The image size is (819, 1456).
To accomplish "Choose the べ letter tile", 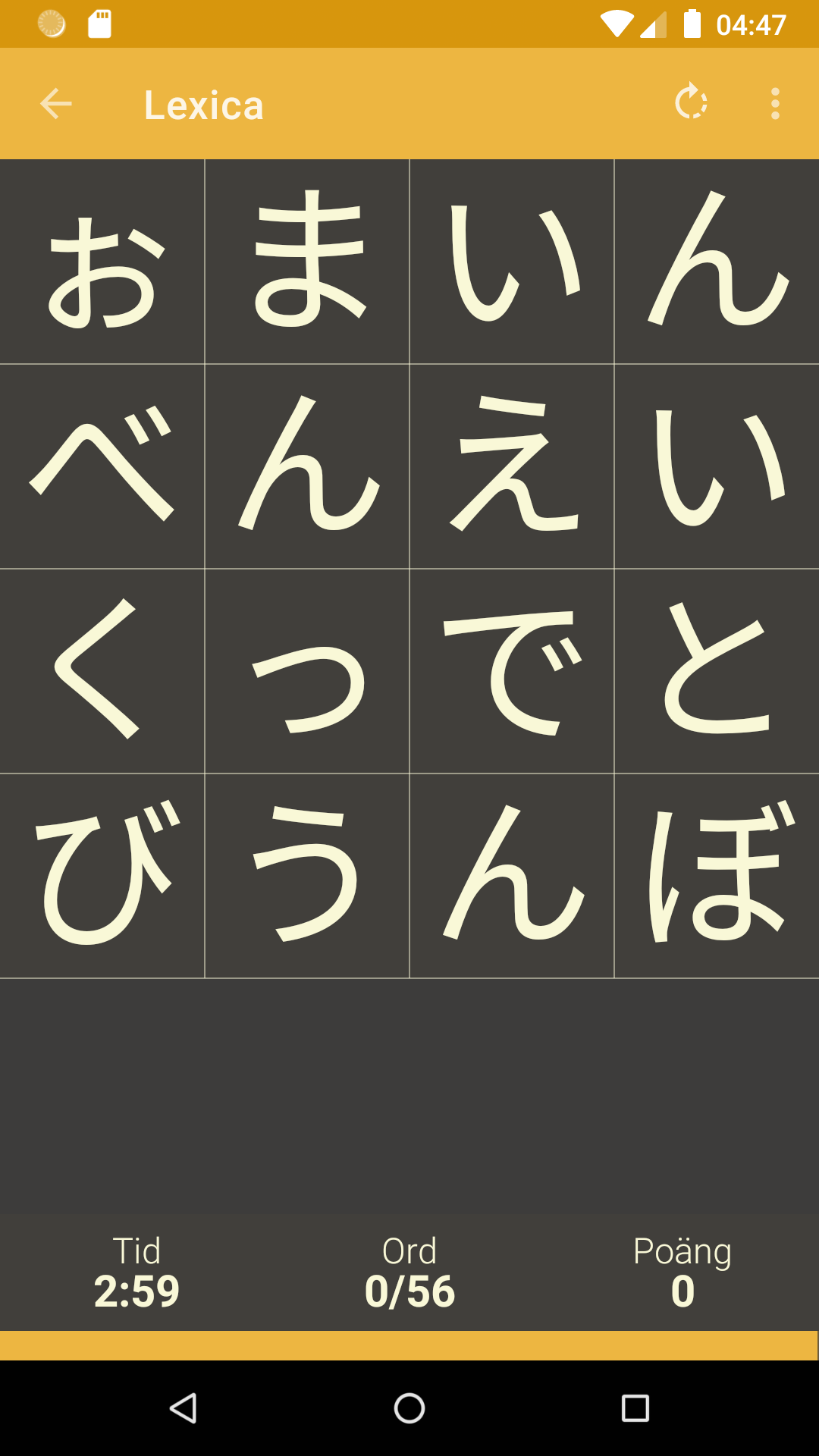I will point(102,466).
